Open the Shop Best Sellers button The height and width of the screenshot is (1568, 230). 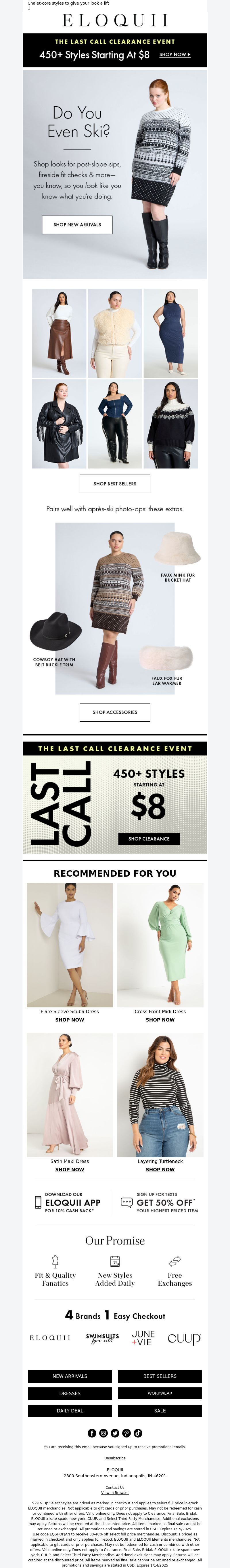(115, 484)
